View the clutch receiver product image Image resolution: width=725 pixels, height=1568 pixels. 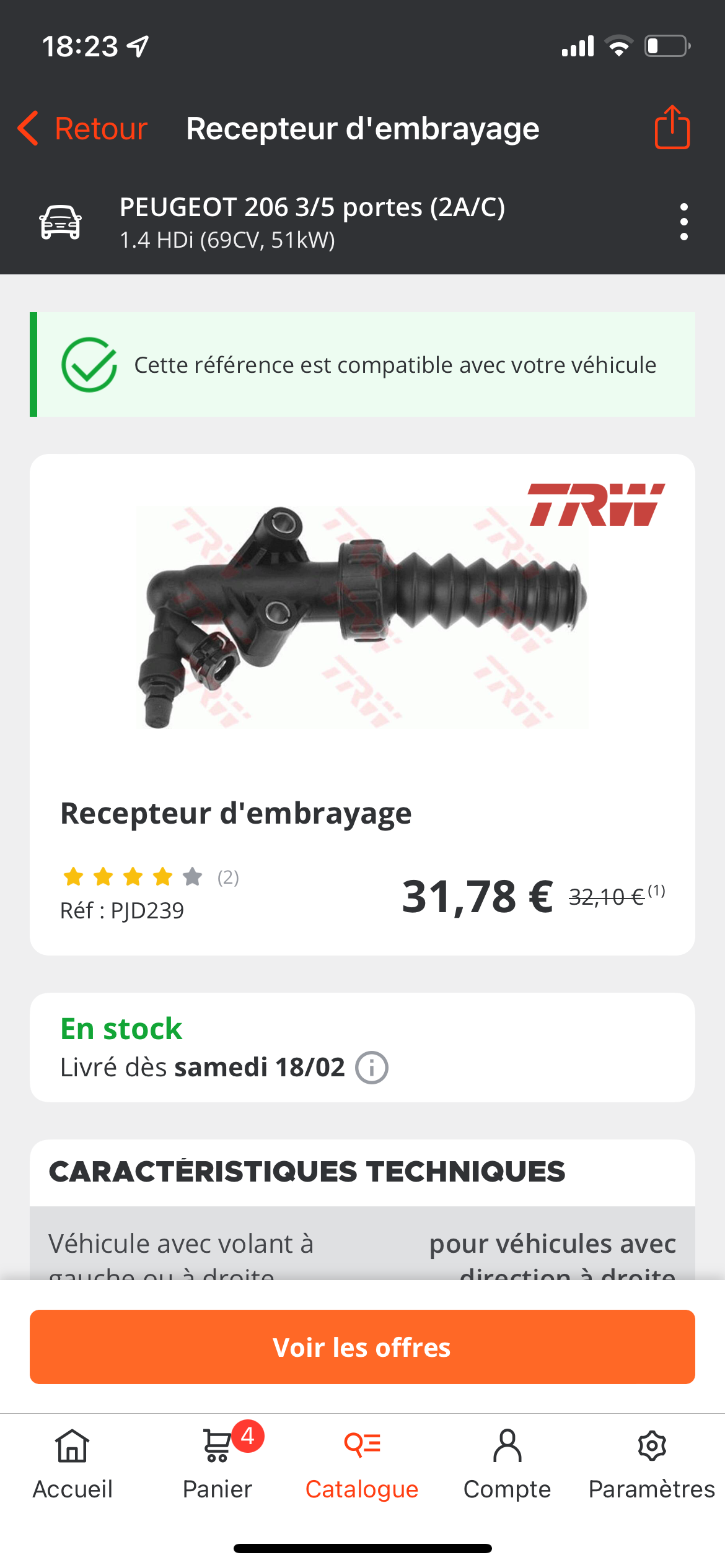[362, 617]
